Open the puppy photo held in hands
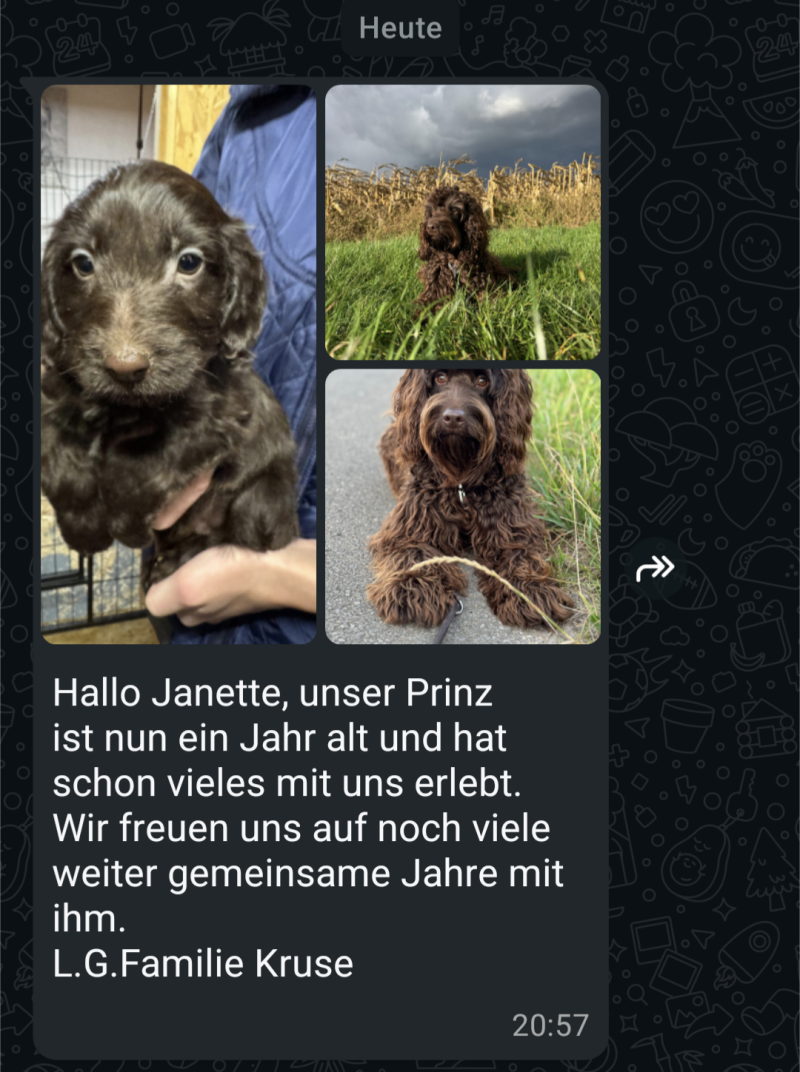This screenshot has height=1072, width=800. point(179,364)
